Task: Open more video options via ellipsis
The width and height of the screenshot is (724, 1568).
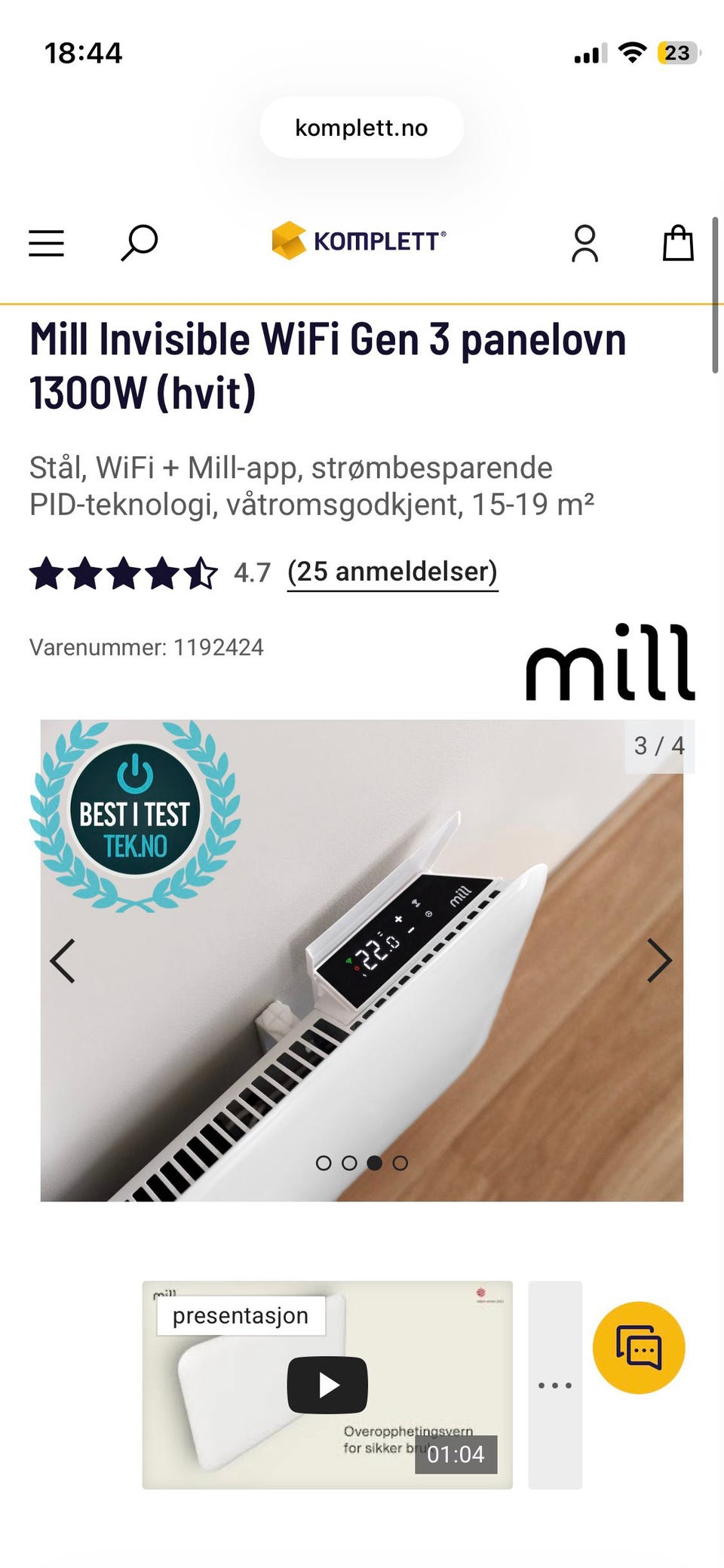Action: coord(554,1386)
